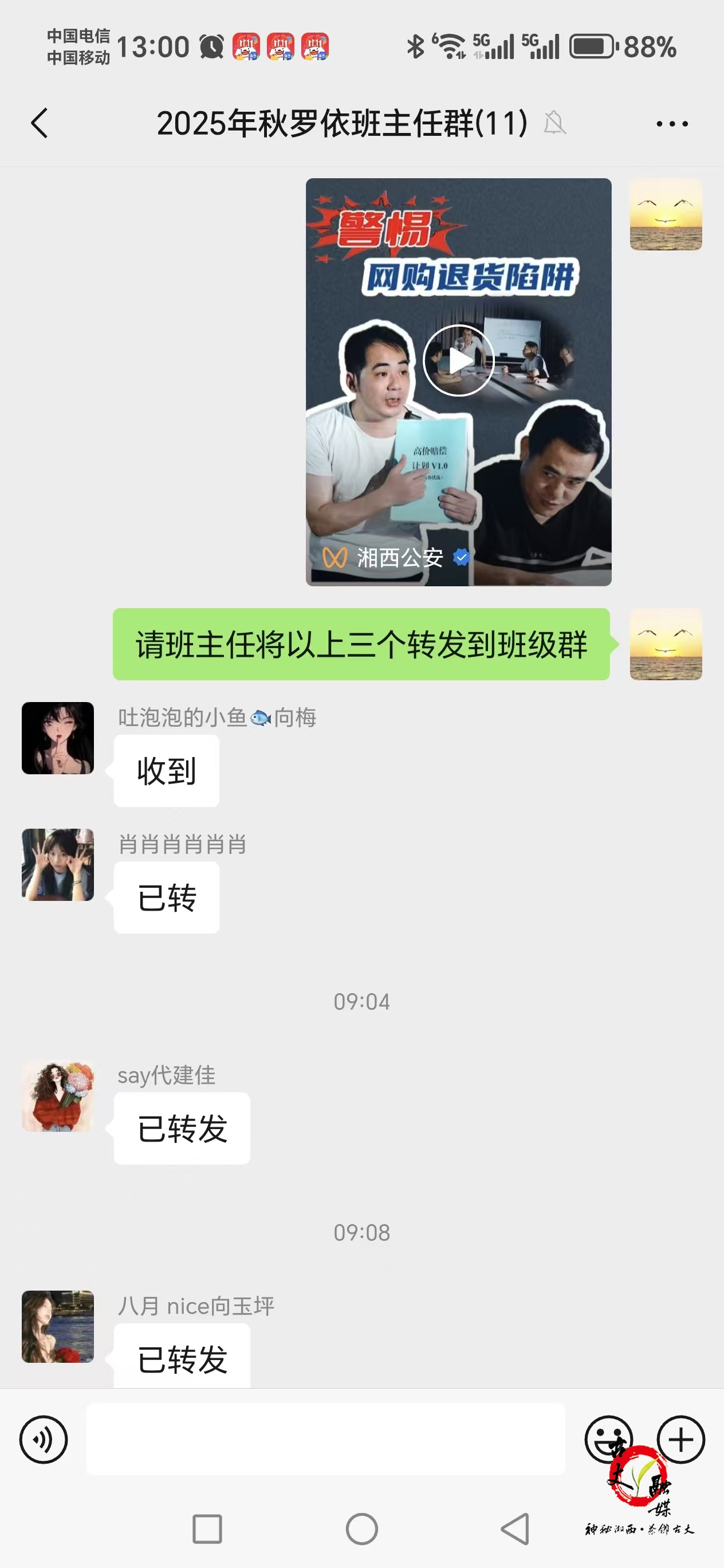724x1568 pixels.
Task: Open say代建佳's profile avatar
Action: coord(58,1096)
